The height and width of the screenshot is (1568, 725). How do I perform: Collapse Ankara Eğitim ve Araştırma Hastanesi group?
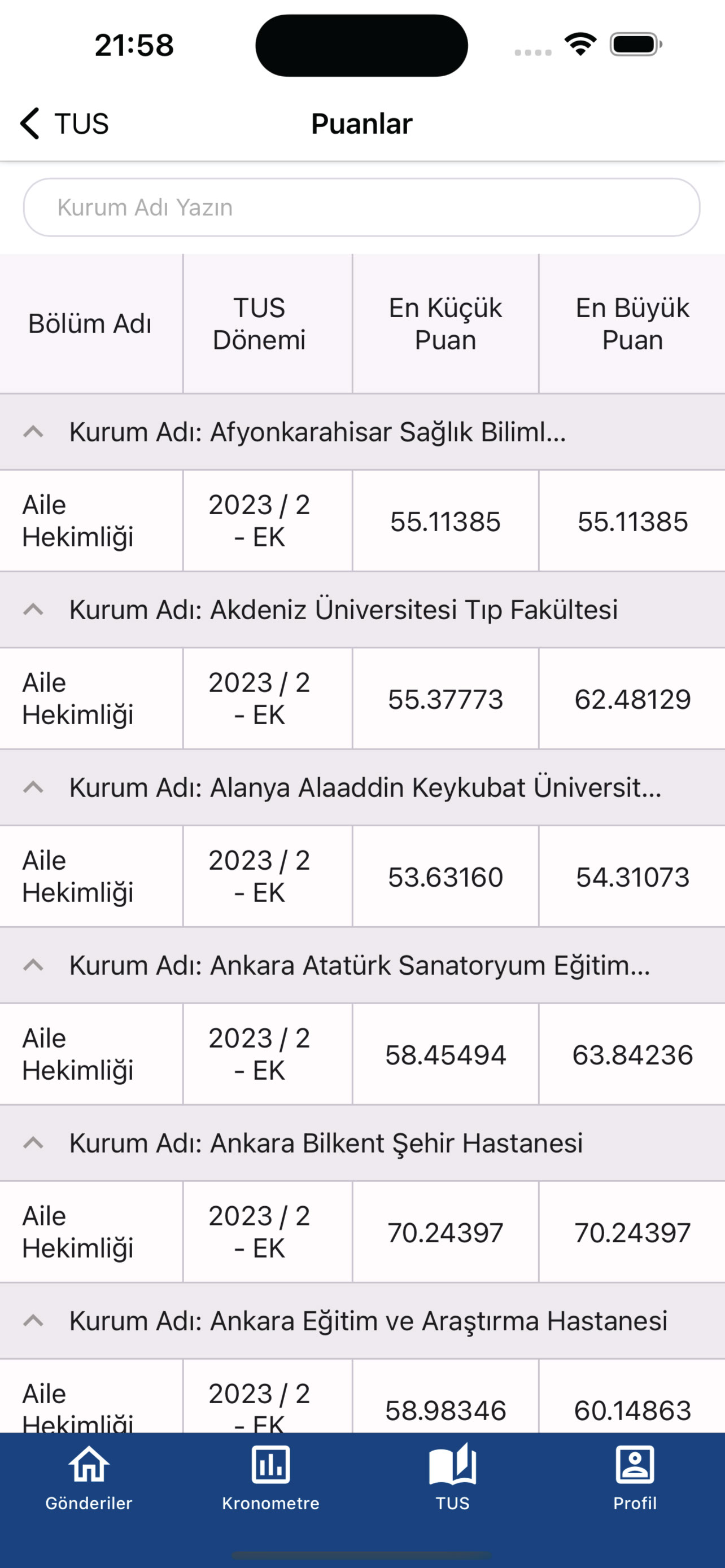(33, 1321)
